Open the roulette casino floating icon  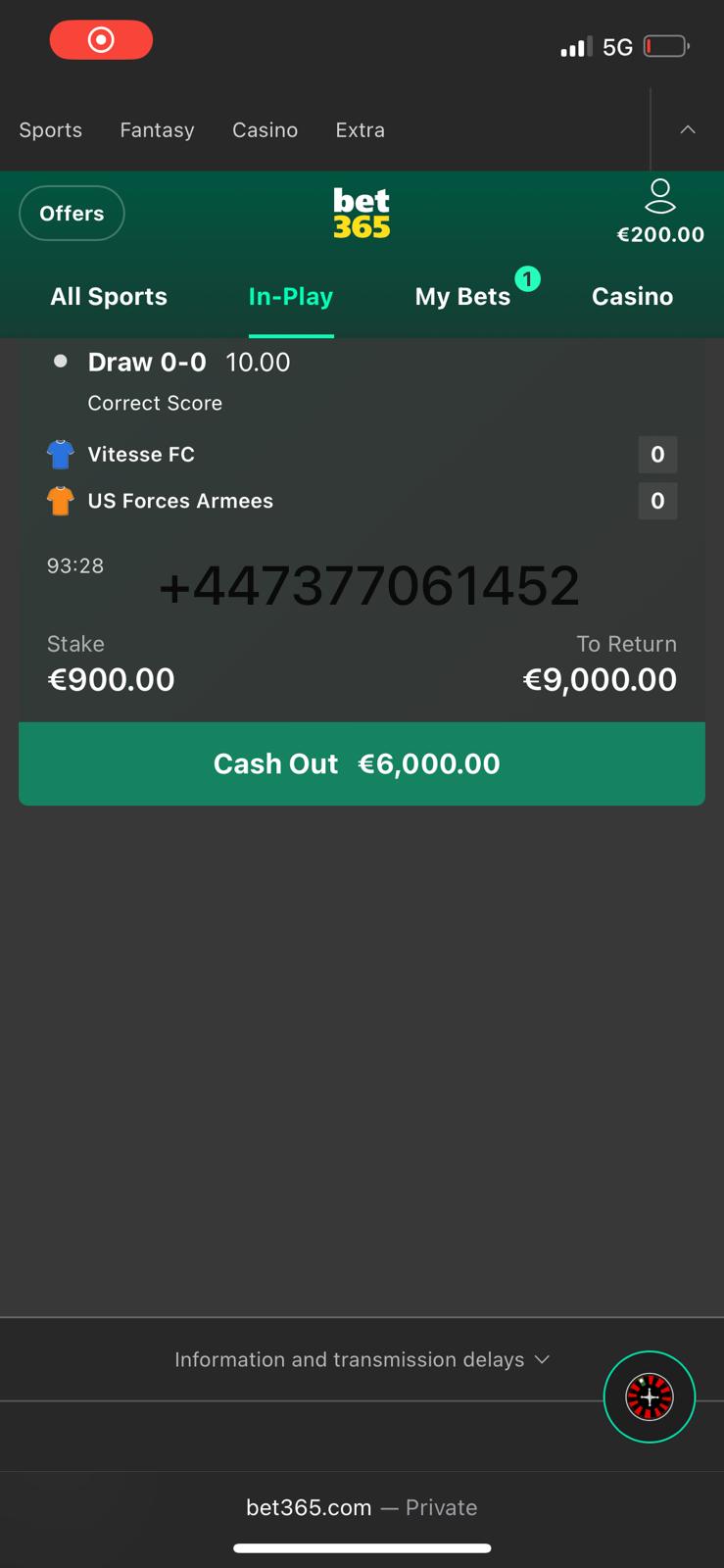650,1396
